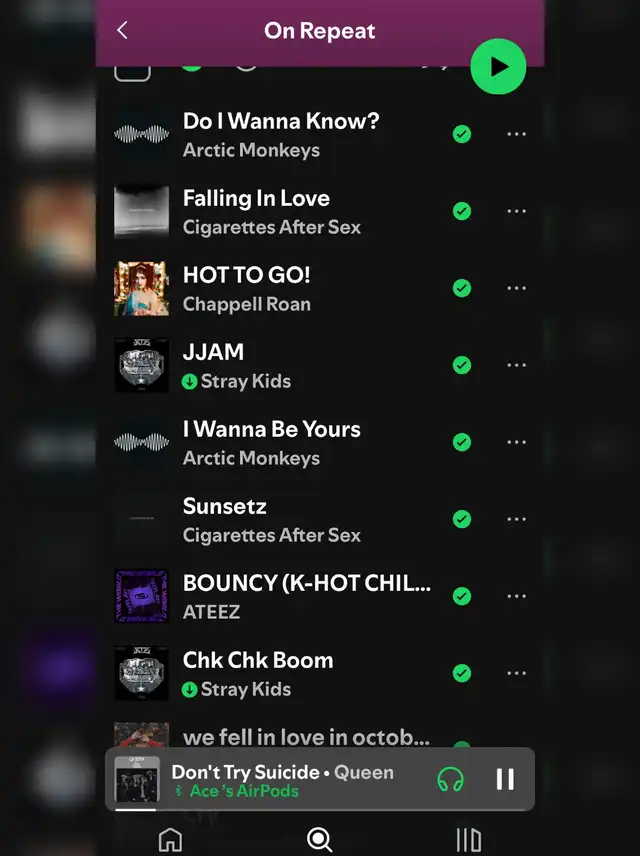Play Falling In Love by Cigarettes After Sex

pos(271,211)
